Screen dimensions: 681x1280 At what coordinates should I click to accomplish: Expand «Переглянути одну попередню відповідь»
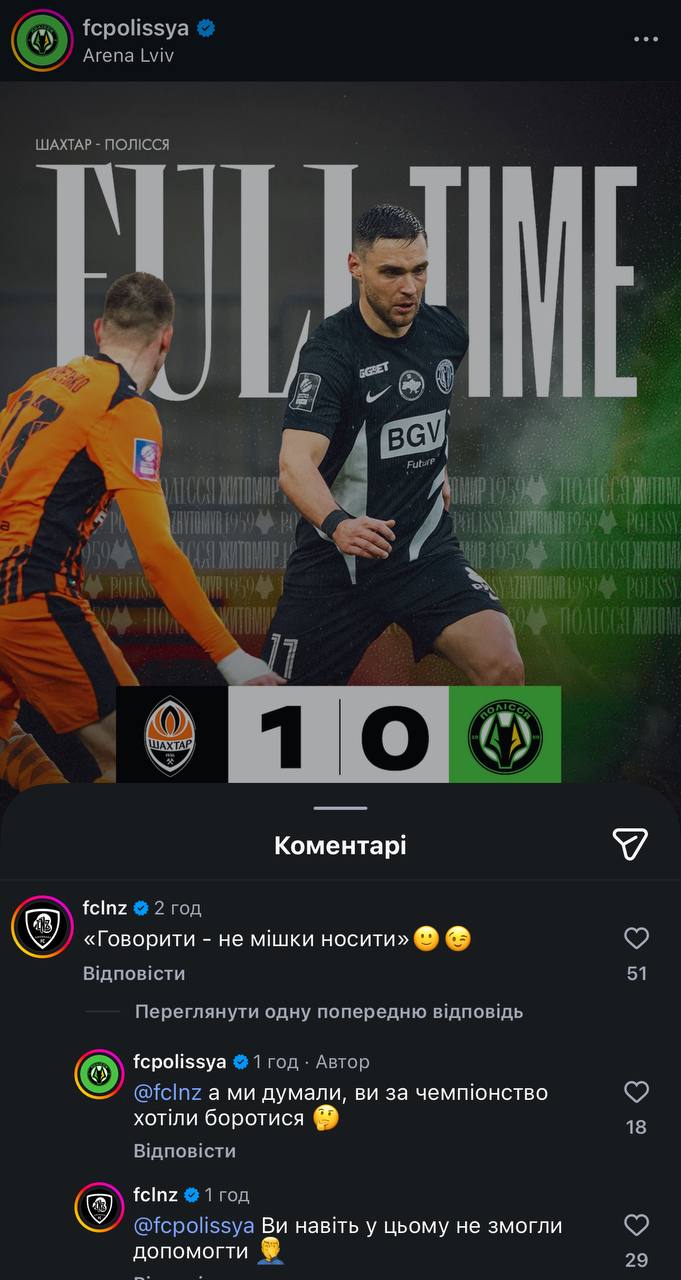tap(329, 1012)
